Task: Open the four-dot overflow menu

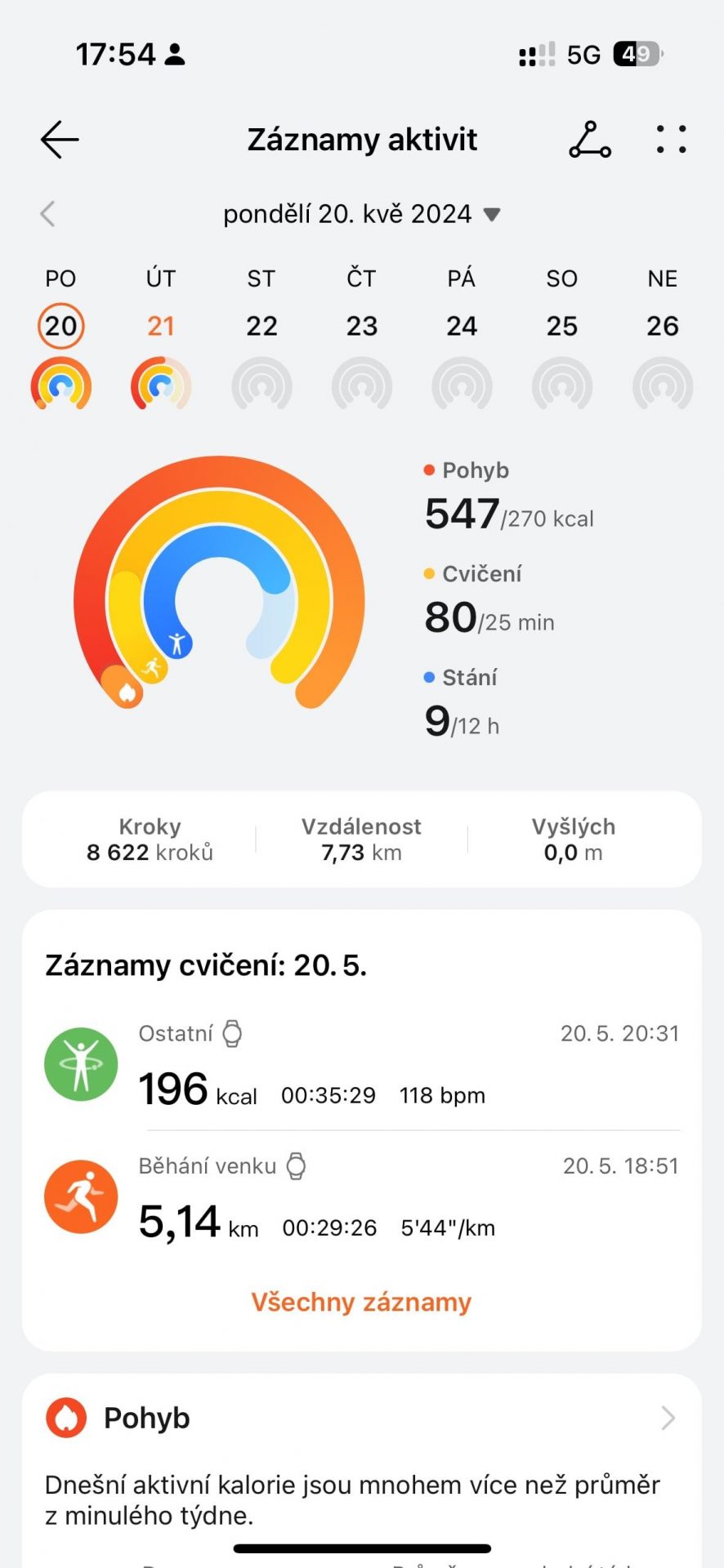Action: point(671,140)
